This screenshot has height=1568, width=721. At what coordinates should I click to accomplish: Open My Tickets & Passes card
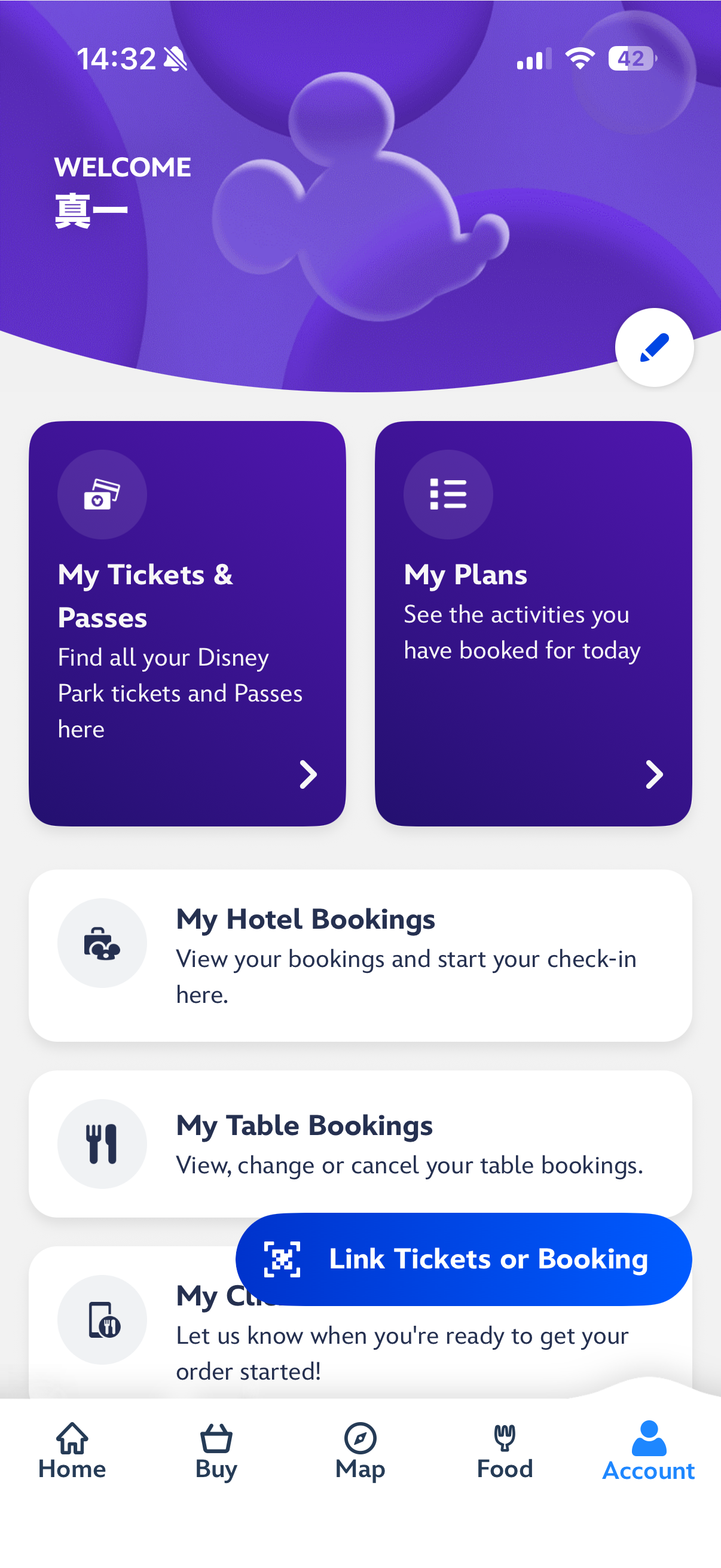pos(187,623)
